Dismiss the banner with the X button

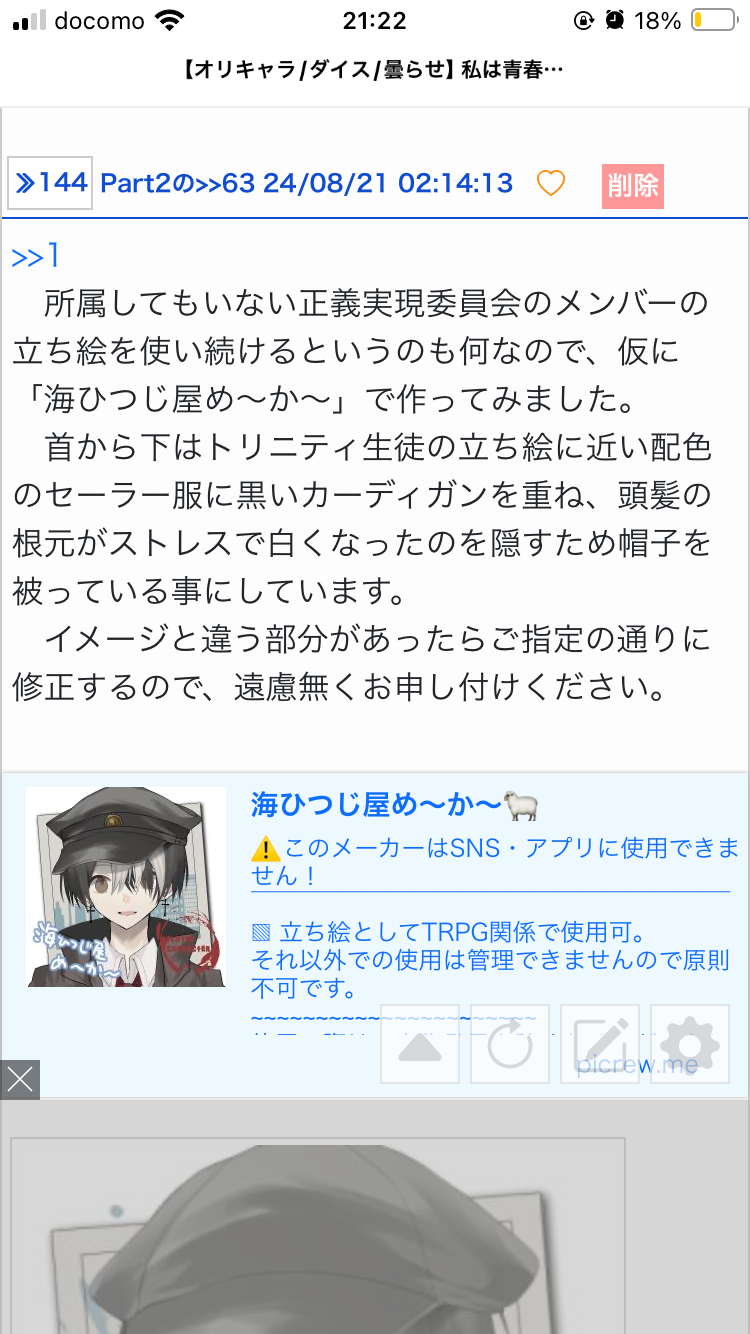[20, 1080]
